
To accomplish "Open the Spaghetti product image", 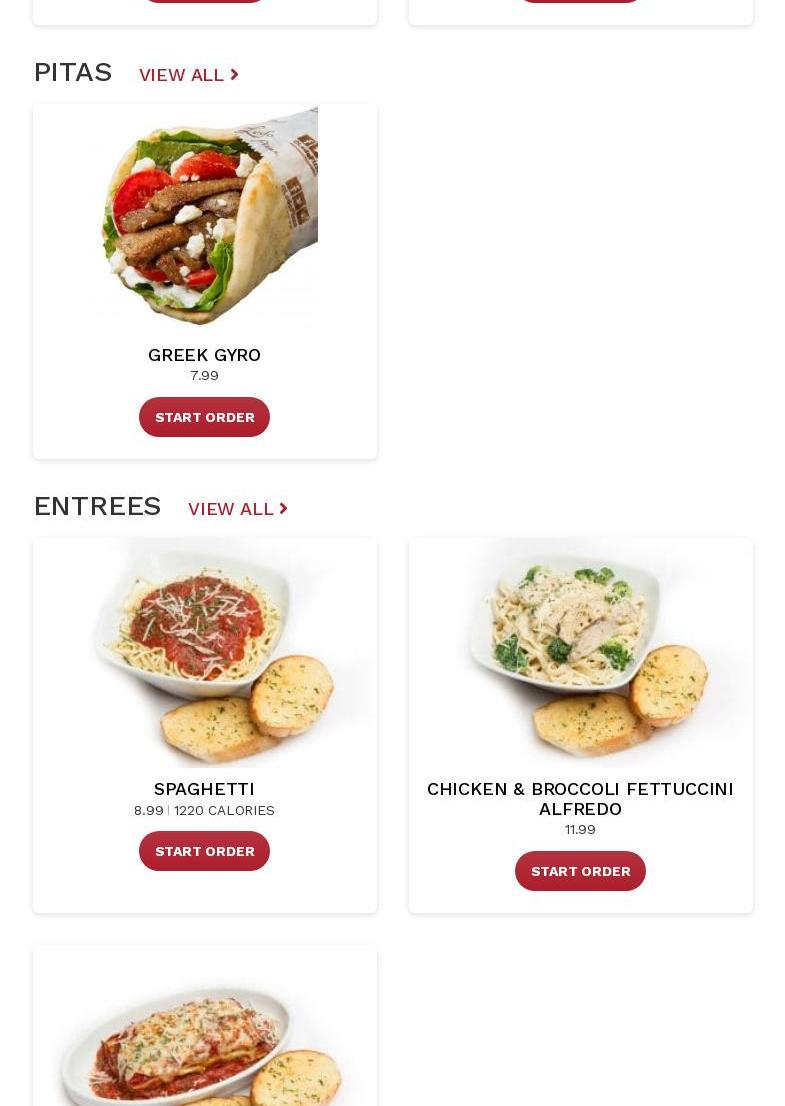I will click(x=204, y=653).
